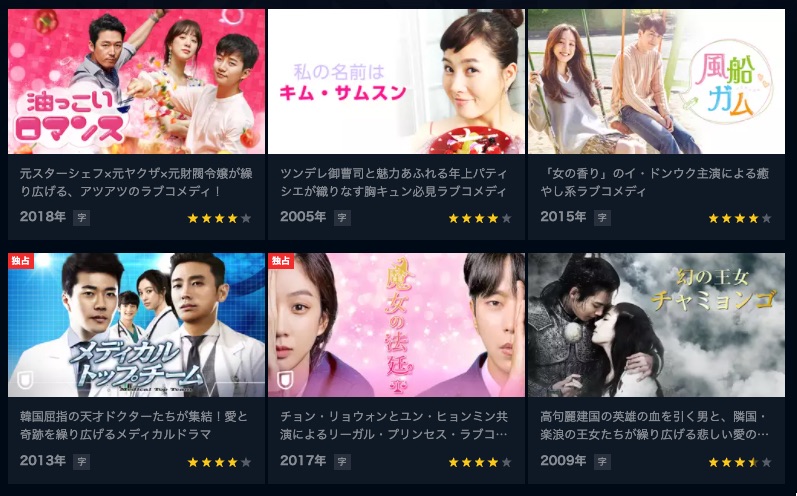
Task: Open 私の名前はキム・サムスン drama card
Action: [x=396, y=82]
